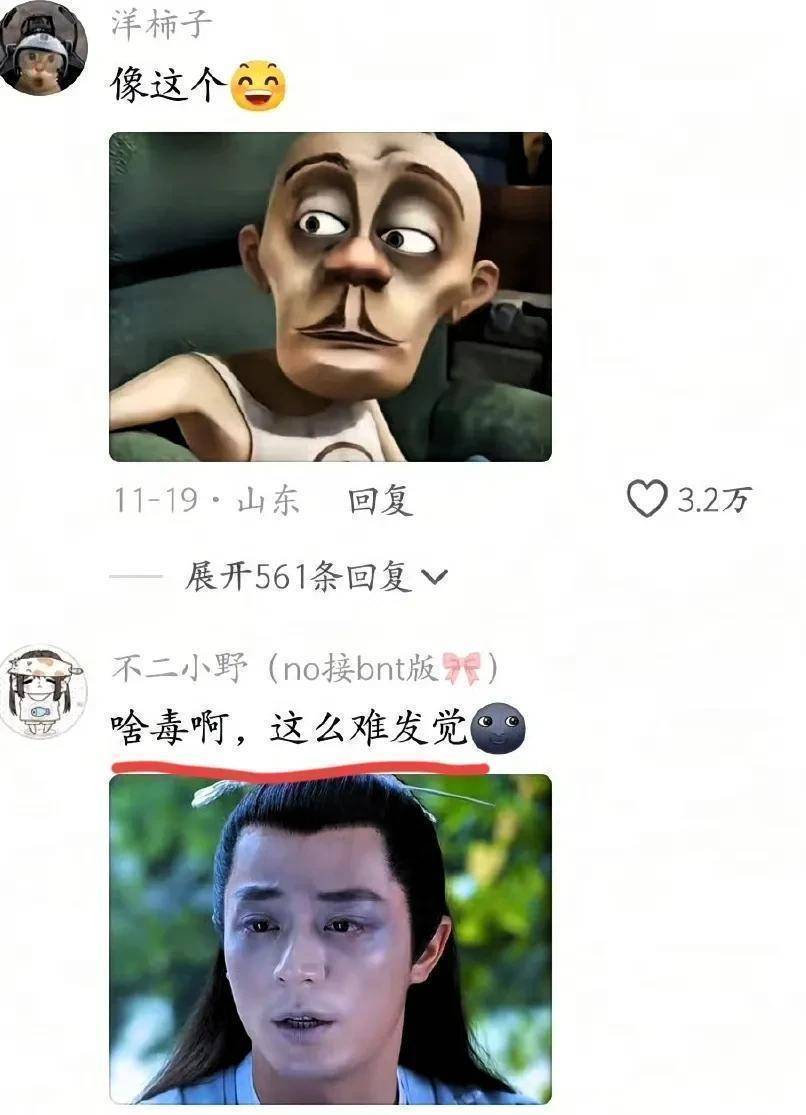Reply to 洋柿子's comment

[380, 500]
